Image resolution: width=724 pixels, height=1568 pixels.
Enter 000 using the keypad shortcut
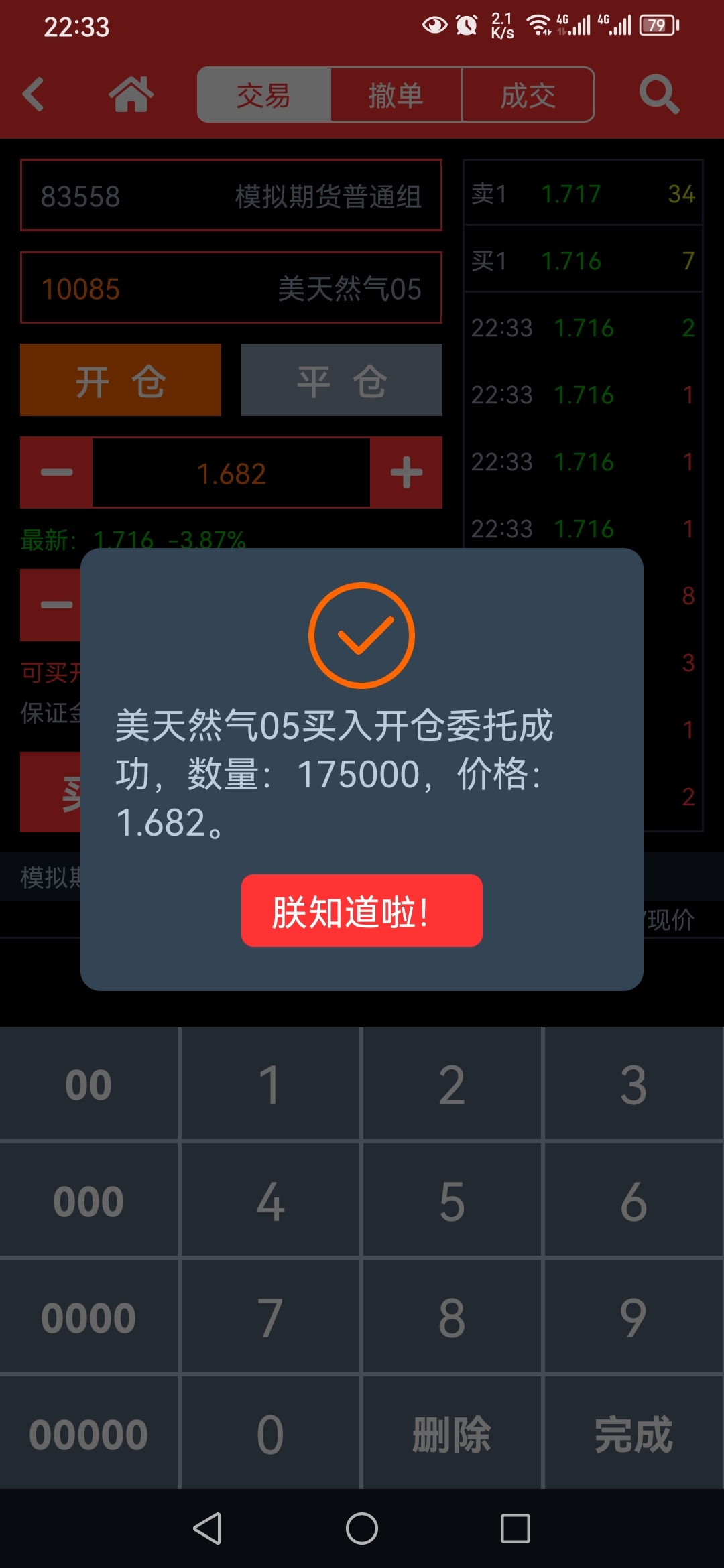[x=89, y=1200]
